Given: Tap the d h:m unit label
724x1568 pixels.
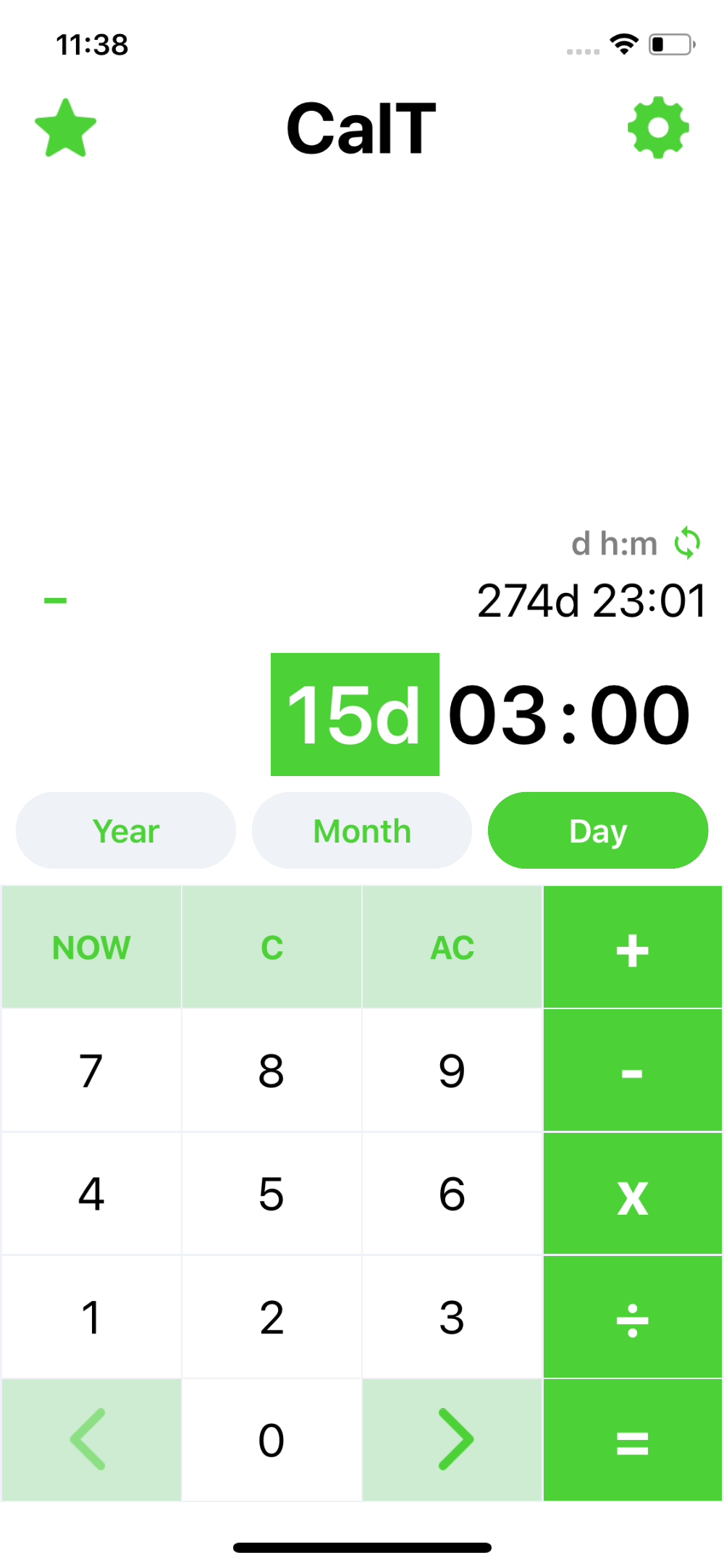Looking at the screenshot, I should click(615, 544).
